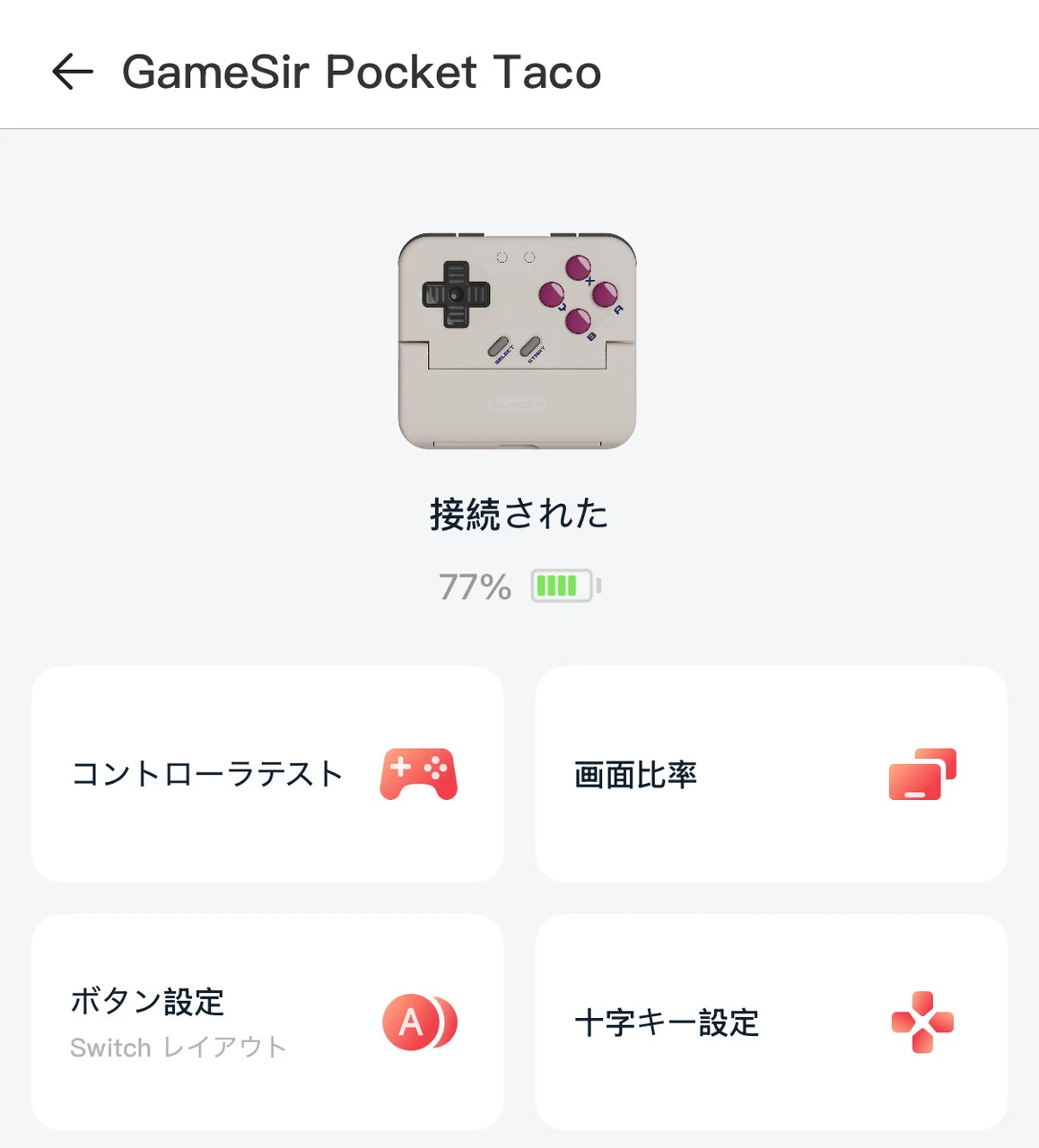Open the 十字キー設定 card
Viewport: 1039px width, 1148px height.
[771, 1022]
